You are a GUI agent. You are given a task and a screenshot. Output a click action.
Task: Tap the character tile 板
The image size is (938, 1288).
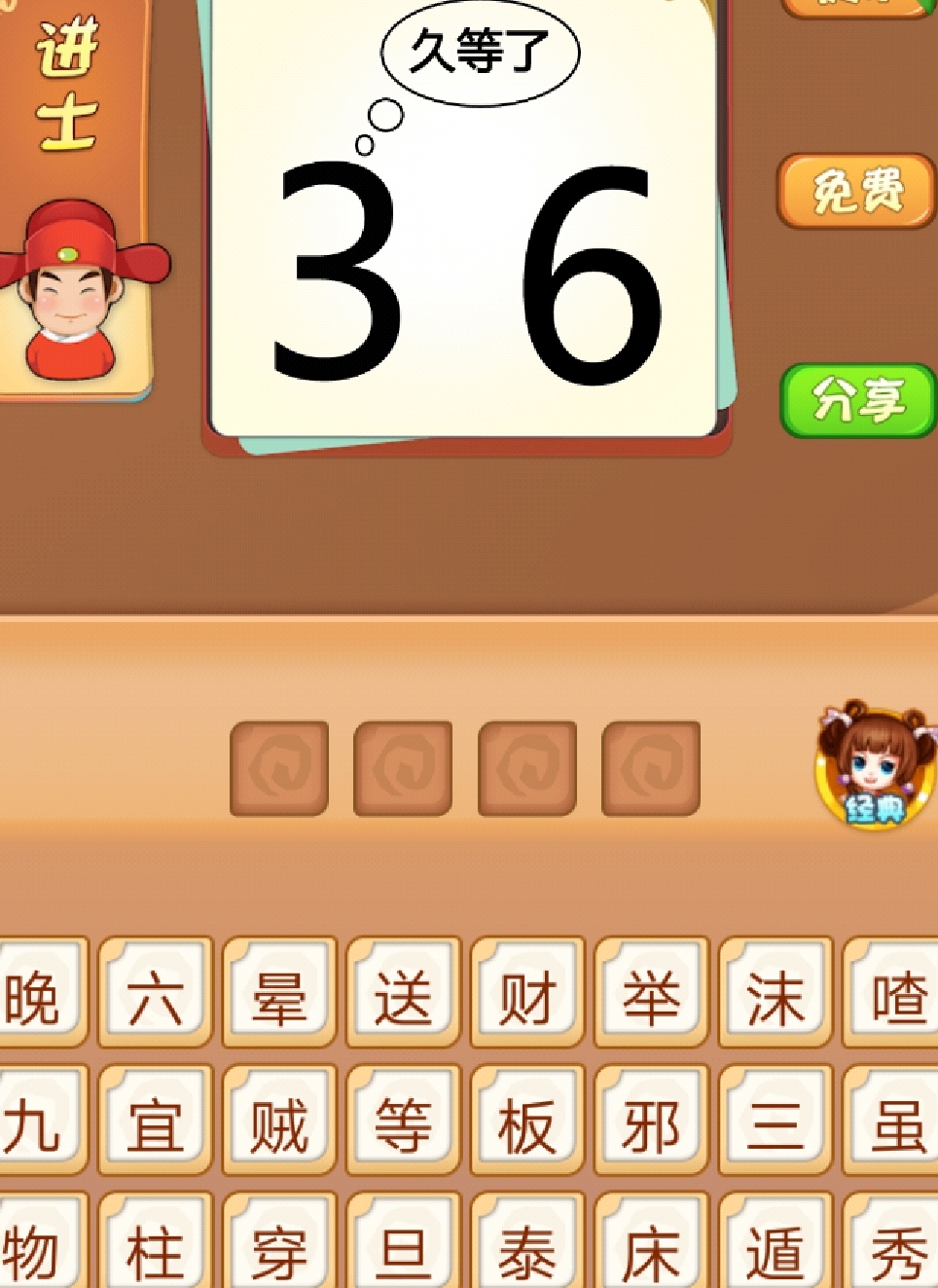point(527,1122)
